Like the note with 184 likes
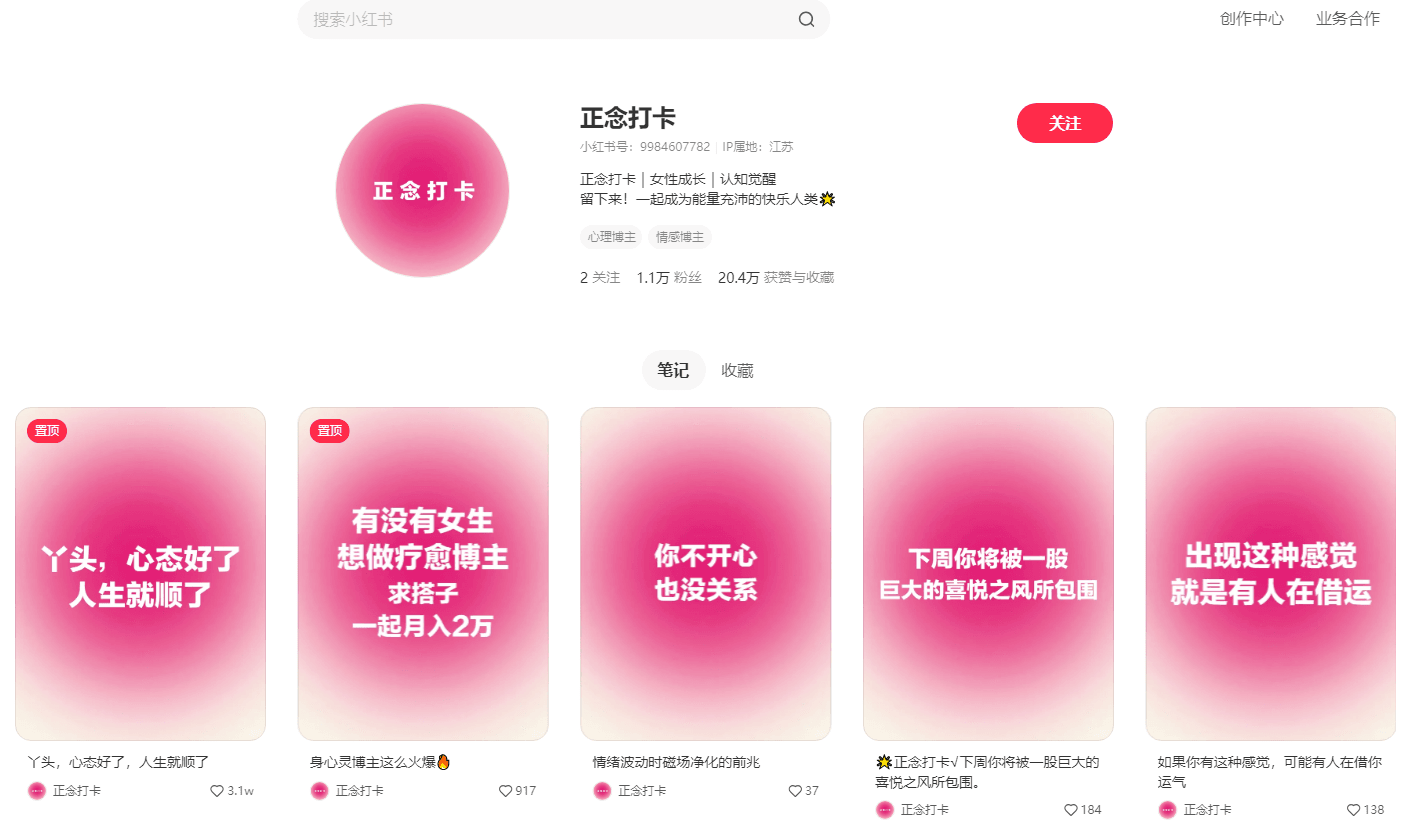 pyautogui.click(x=1070, y=810)
